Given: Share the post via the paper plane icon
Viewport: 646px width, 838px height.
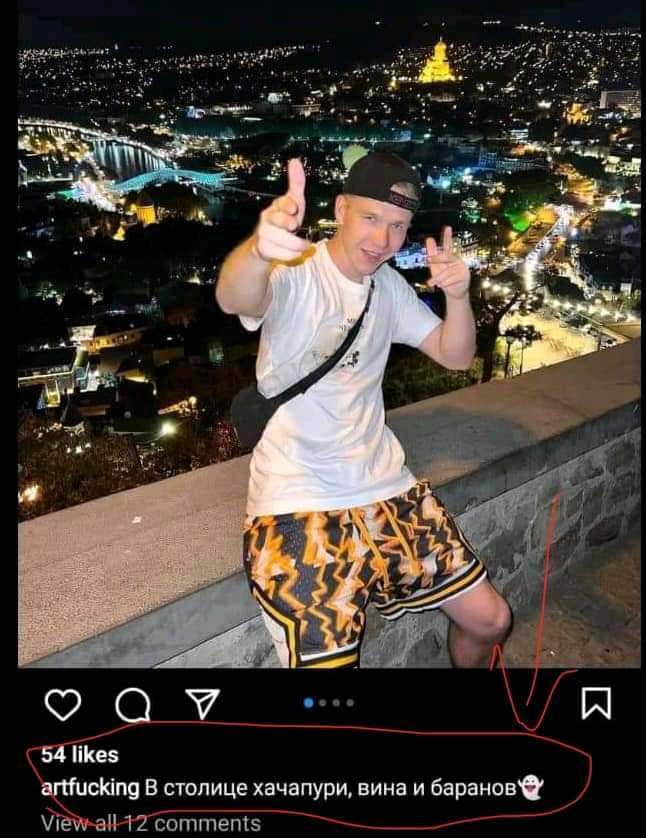Looking at the screenshot, I should coord(202,704).
